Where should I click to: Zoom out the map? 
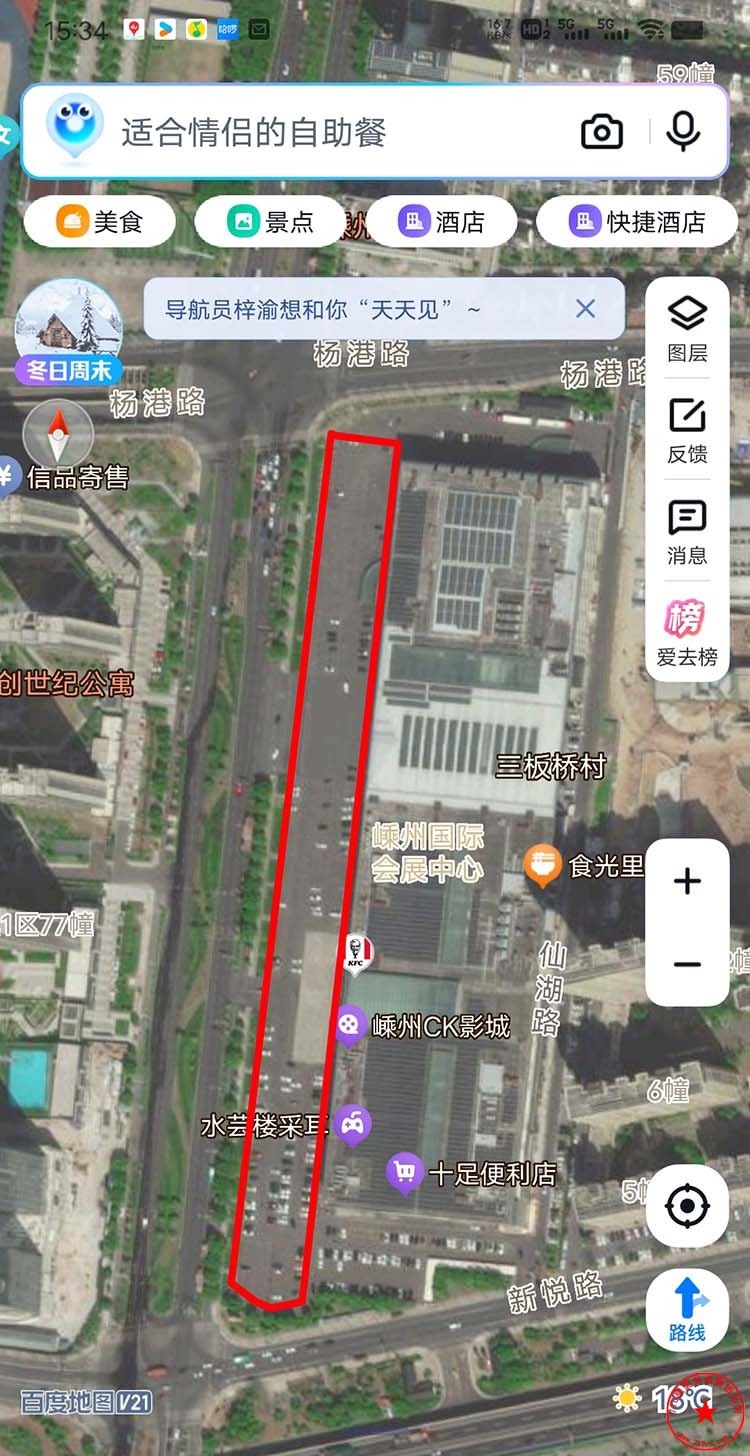point(687,964)
